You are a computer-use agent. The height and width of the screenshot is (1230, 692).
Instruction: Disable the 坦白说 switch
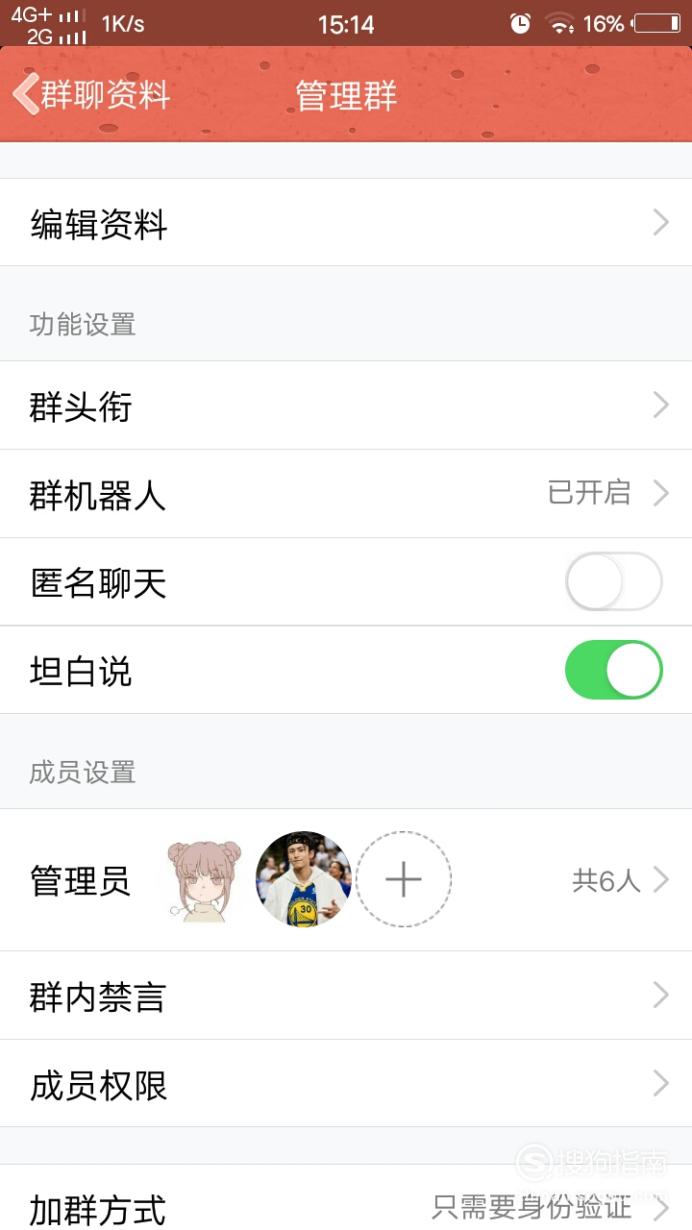point(613,670)
